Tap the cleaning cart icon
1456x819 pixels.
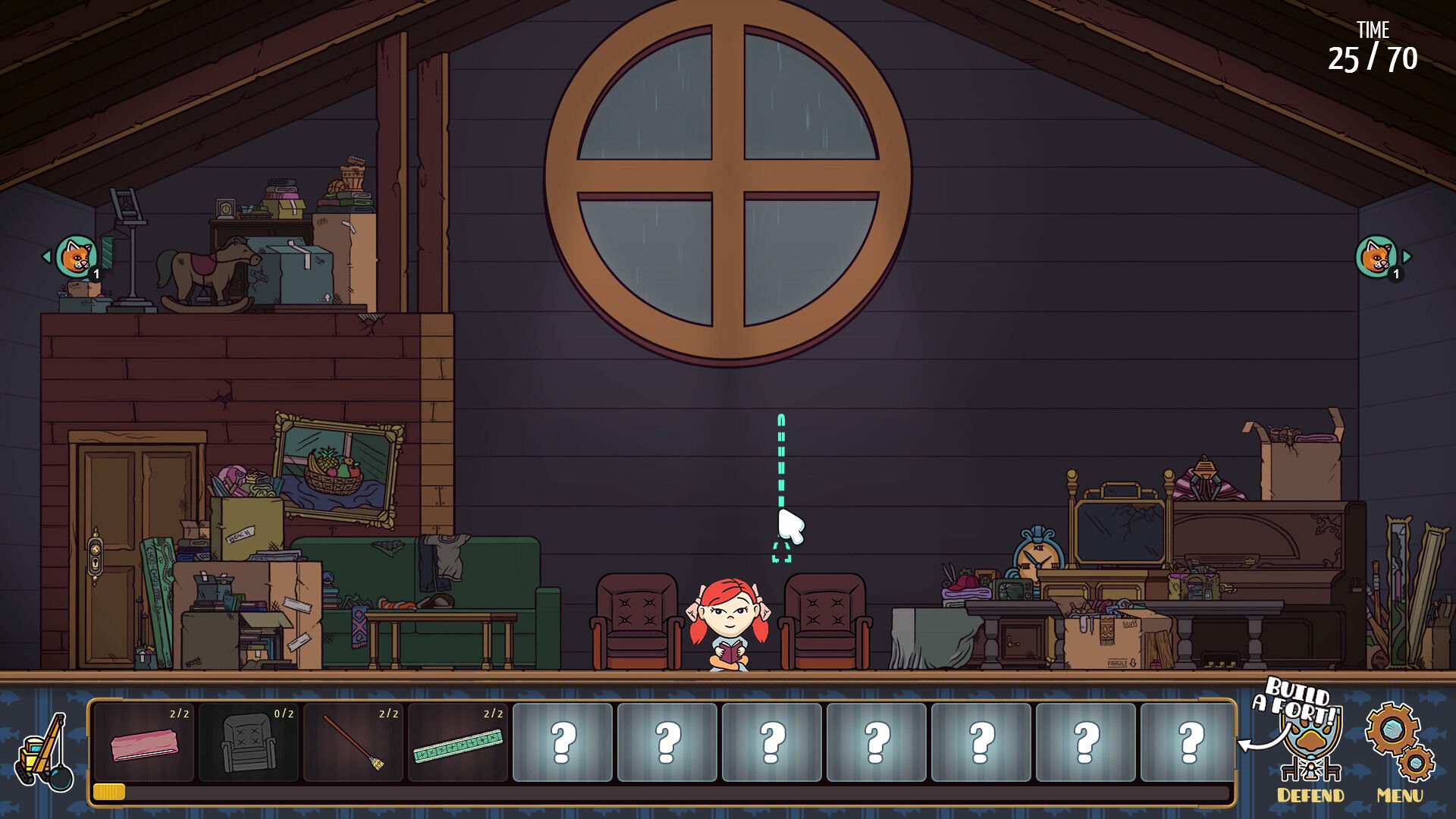pyautogui.click(x=44, y=753)
